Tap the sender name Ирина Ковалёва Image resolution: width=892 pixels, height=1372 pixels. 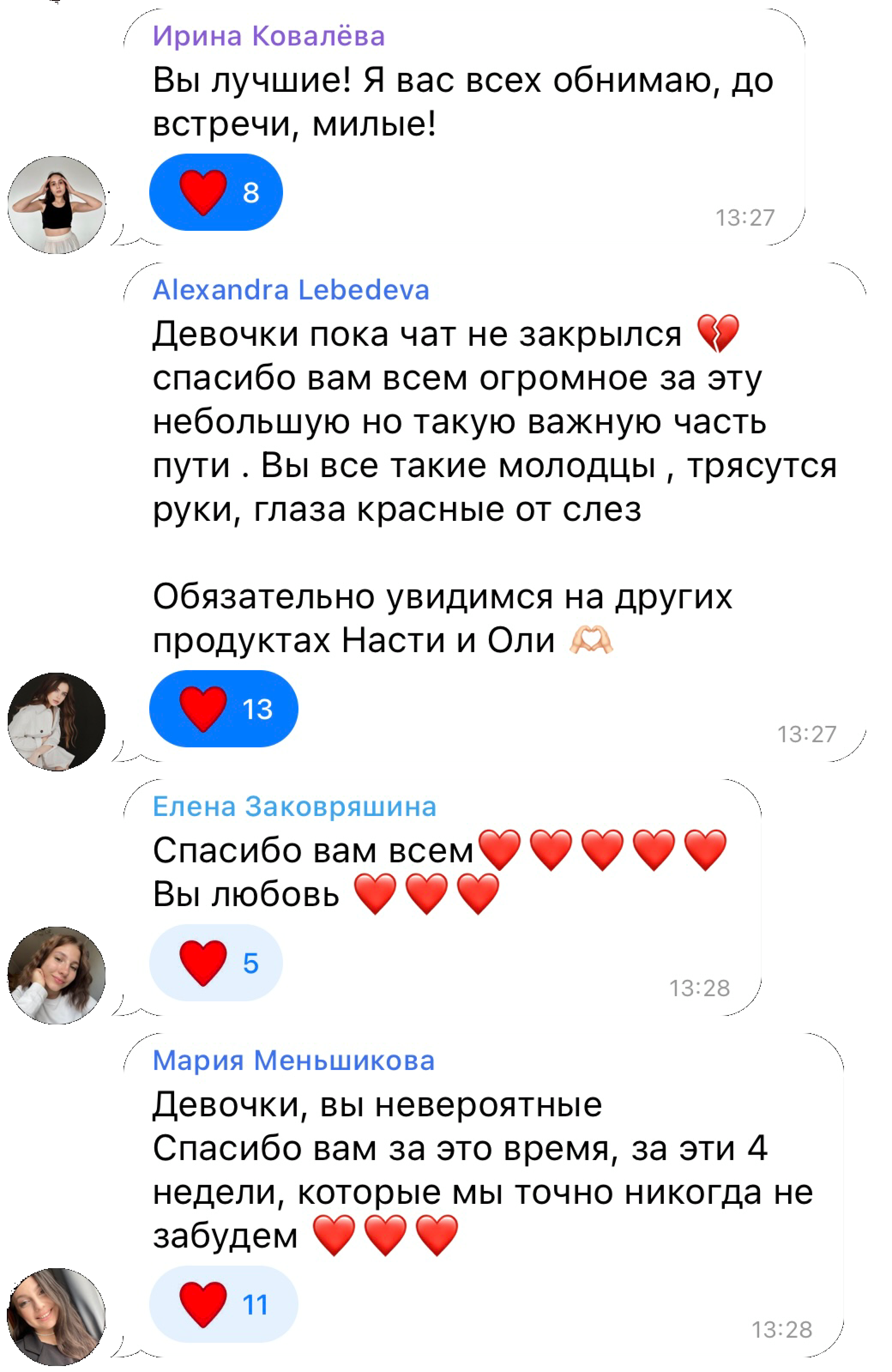[x=268, y=36]
